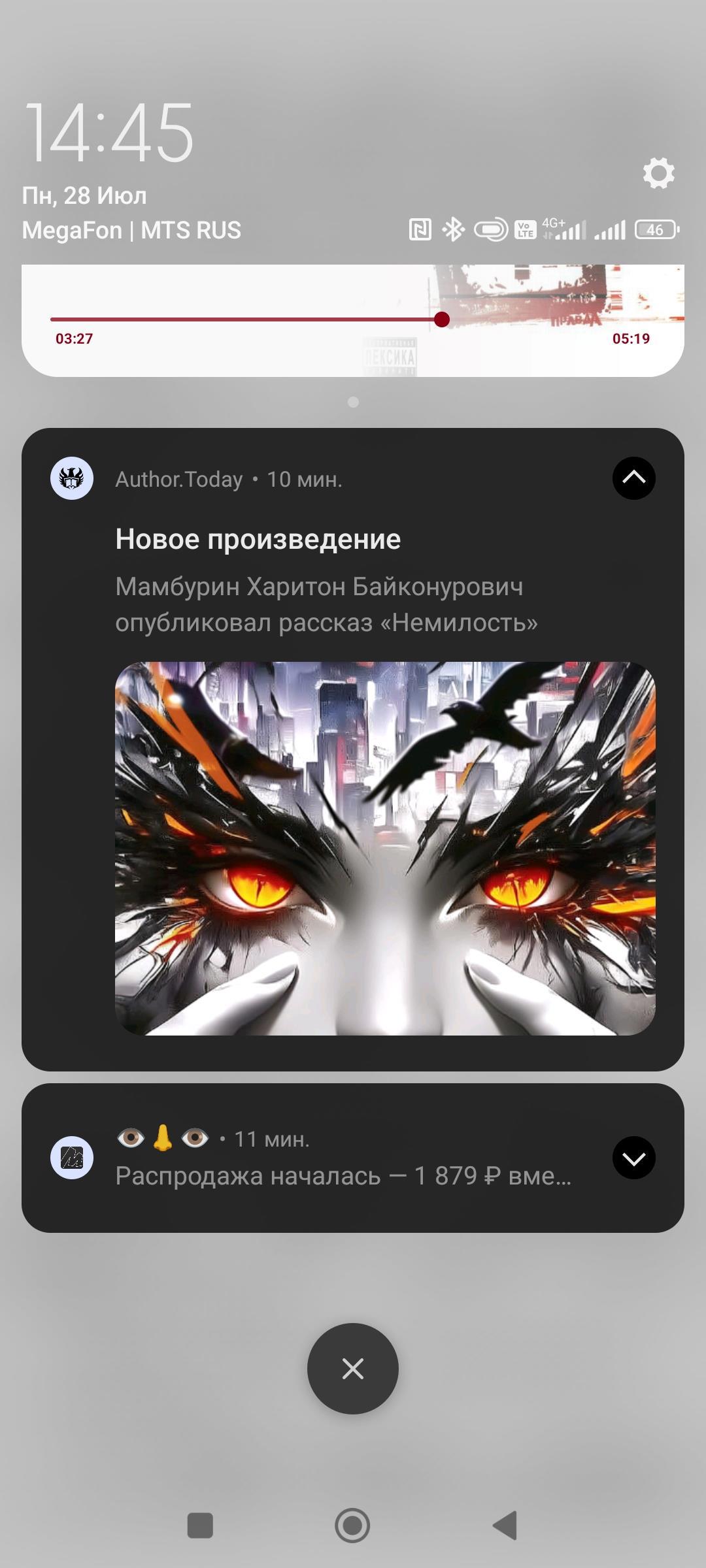Open the Распродажа началась notification
The image size is (706, 1568).
(x=343, y=1176)
